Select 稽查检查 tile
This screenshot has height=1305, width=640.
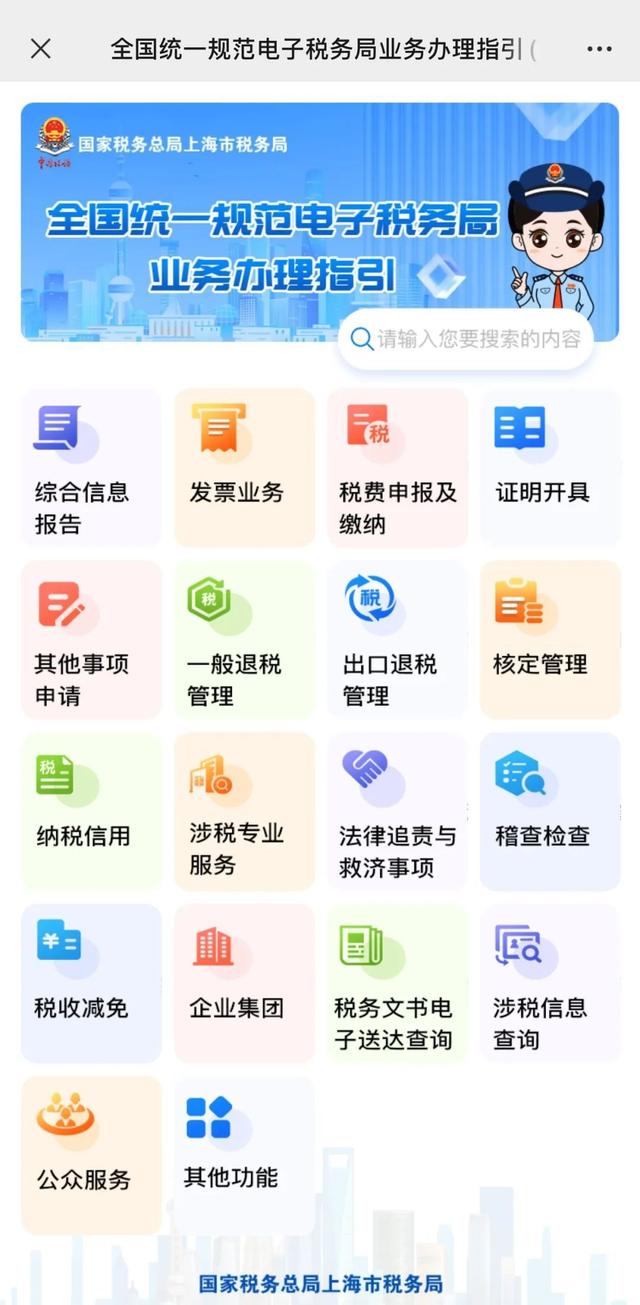[x=550, y=811]
